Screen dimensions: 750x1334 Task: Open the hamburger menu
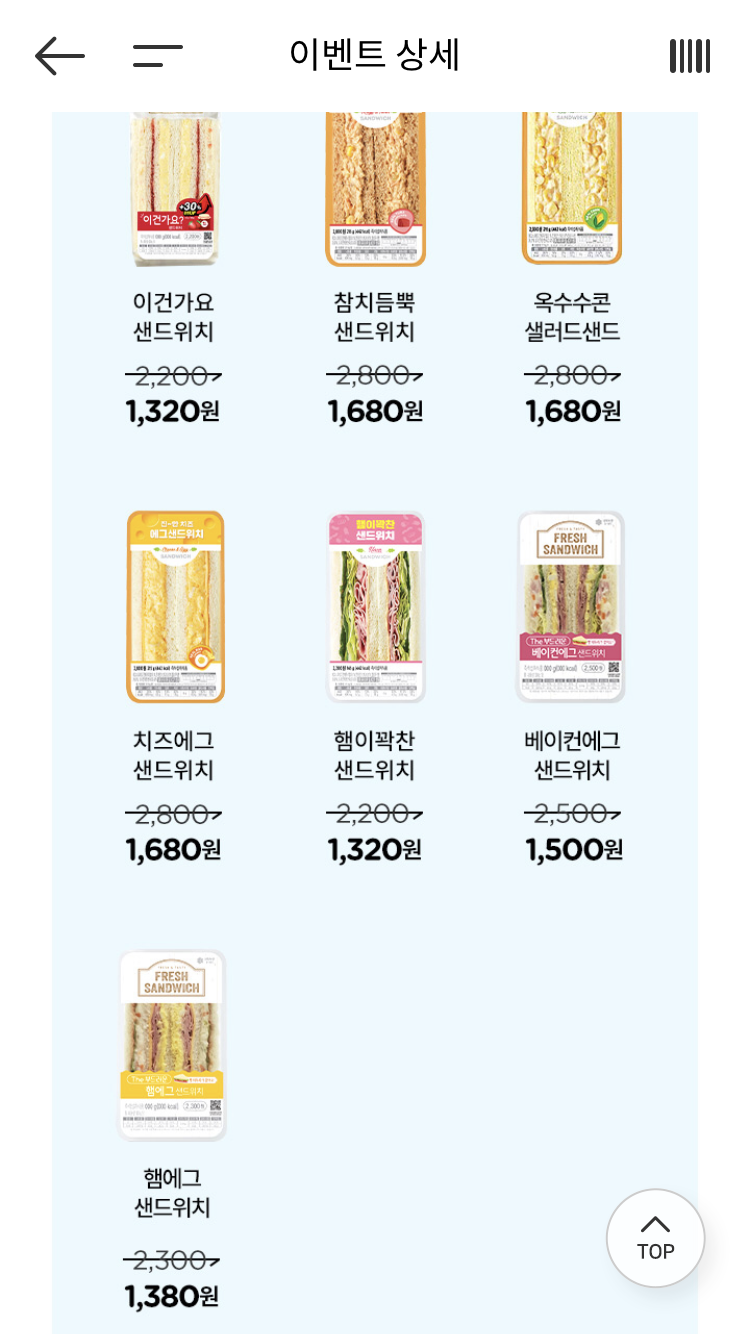(158, 56)
